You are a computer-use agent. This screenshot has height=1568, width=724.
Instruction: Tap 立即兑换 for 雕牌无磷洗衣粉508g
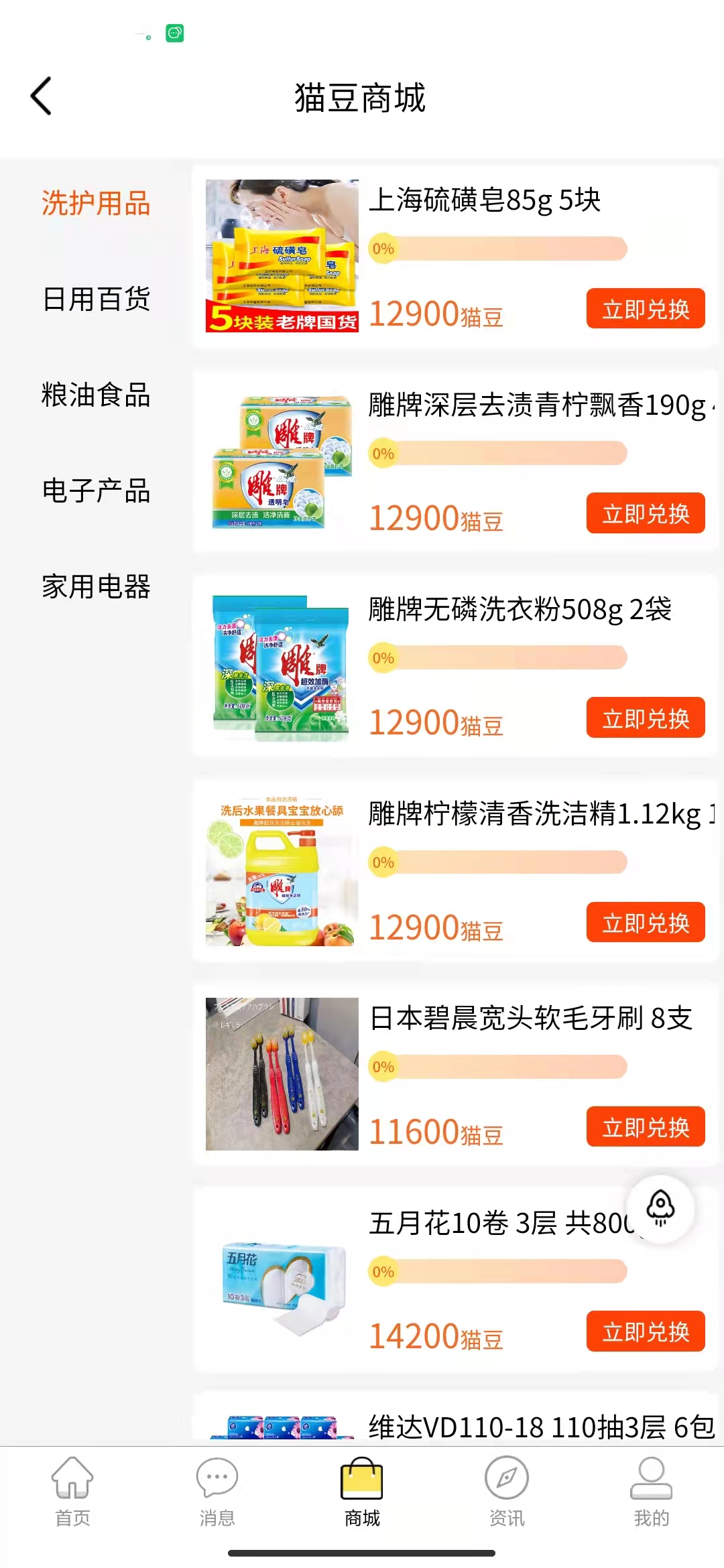[x=646, y=718]
